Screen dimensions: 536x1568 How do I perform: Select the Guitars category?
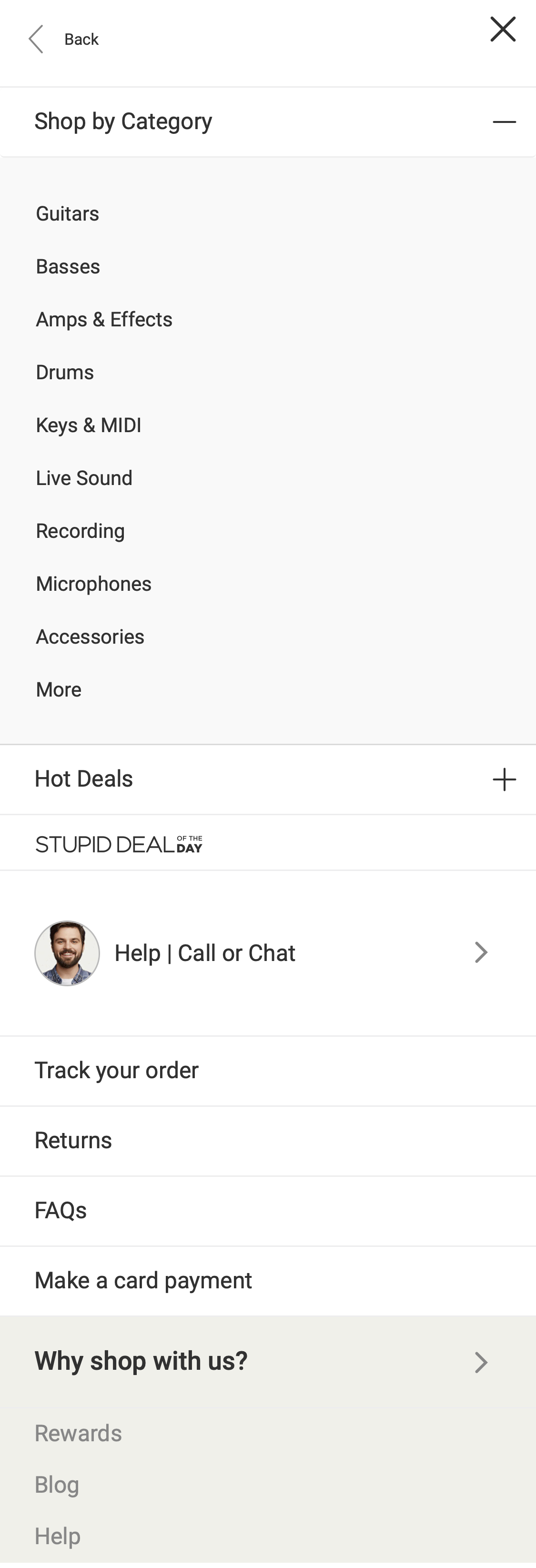point(67,213)
